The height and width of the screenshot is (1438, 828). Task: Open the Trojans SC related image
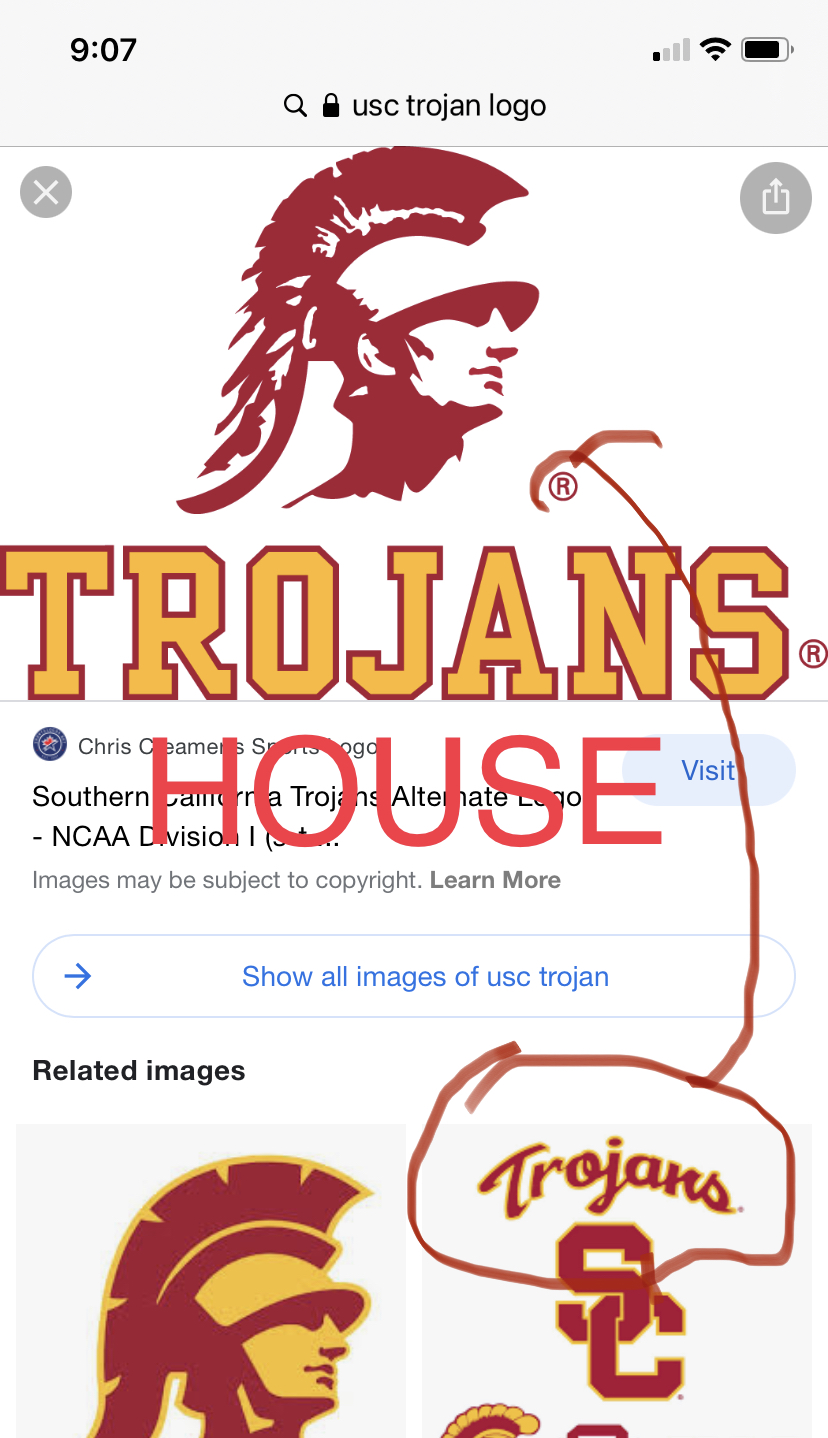(x=617, y=1281)
